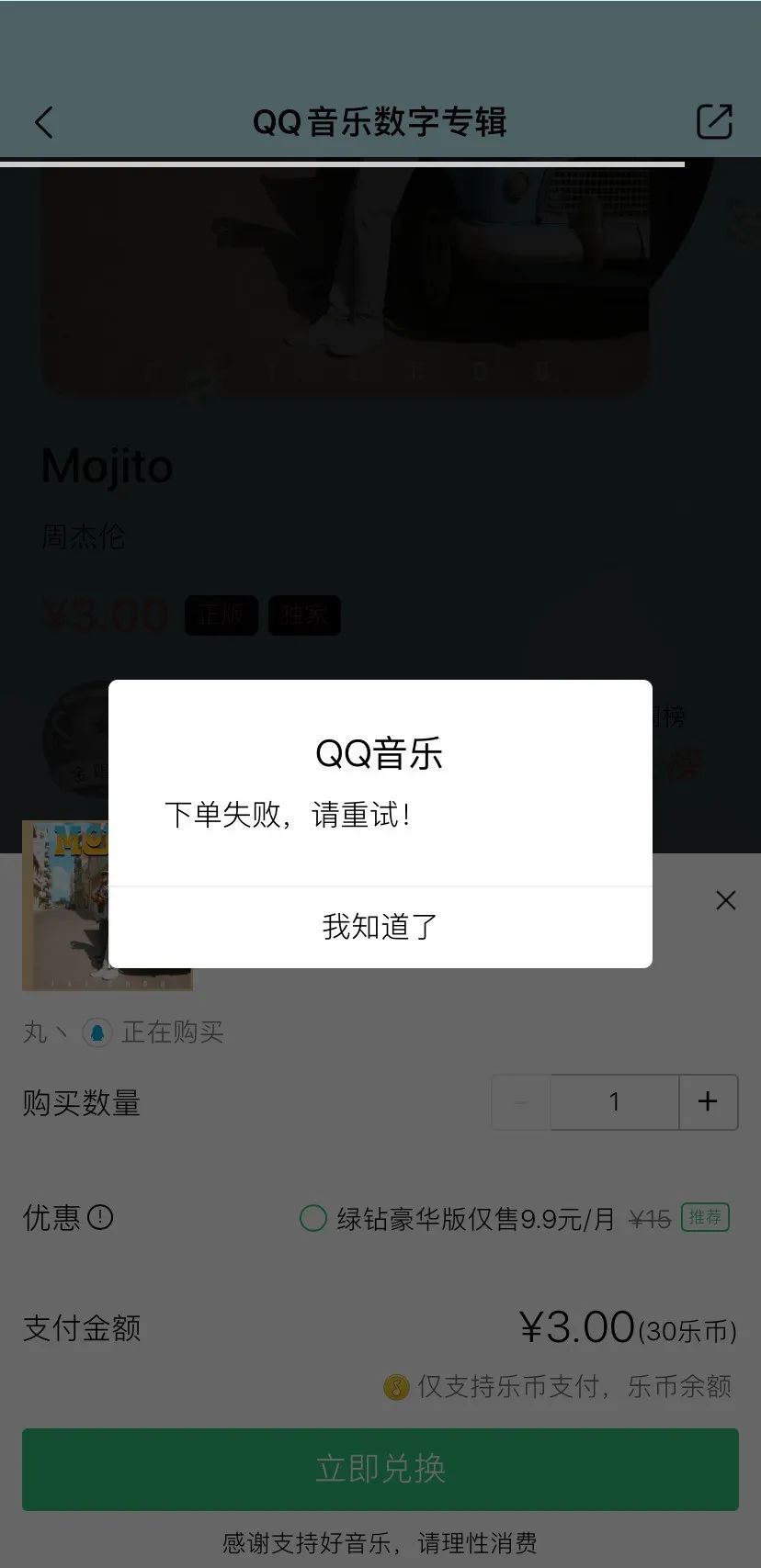
Task: Share this digital album page
Action: click(x=713, y=121)
